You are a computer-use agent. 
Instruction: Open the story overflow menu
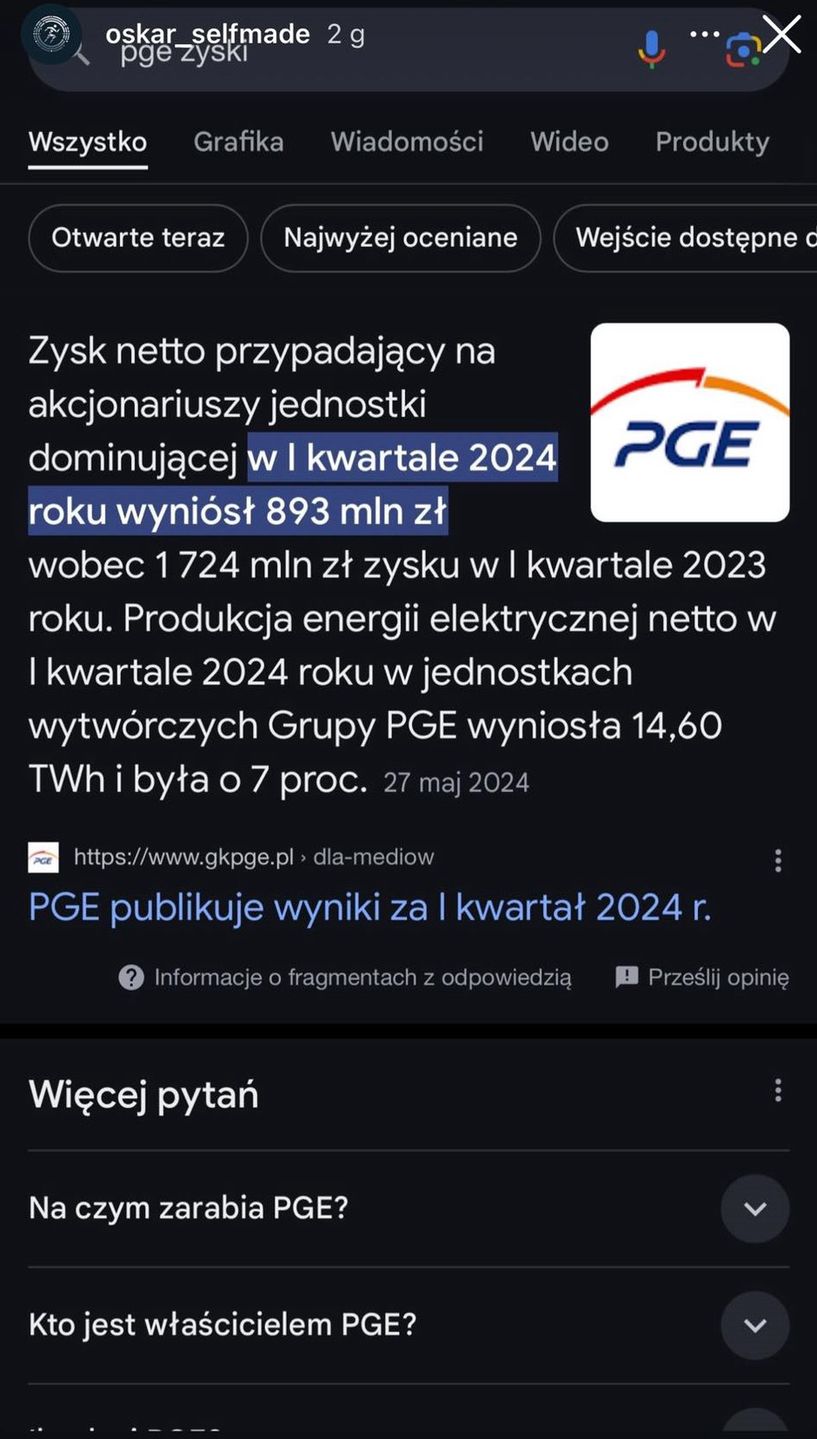704,34
